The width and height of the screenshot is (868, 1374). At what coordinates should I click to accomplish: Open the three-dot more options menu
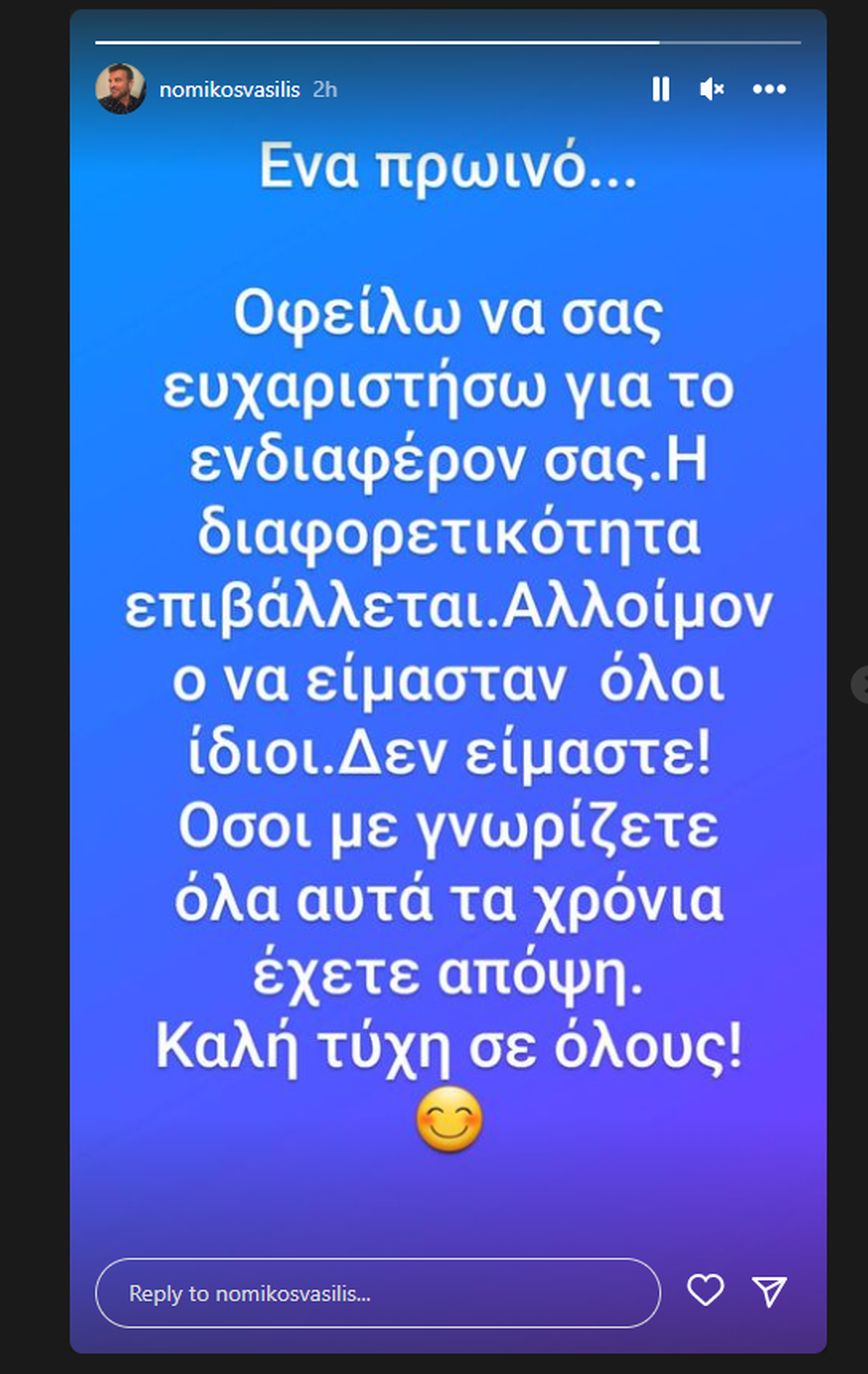tap(769, 89)
